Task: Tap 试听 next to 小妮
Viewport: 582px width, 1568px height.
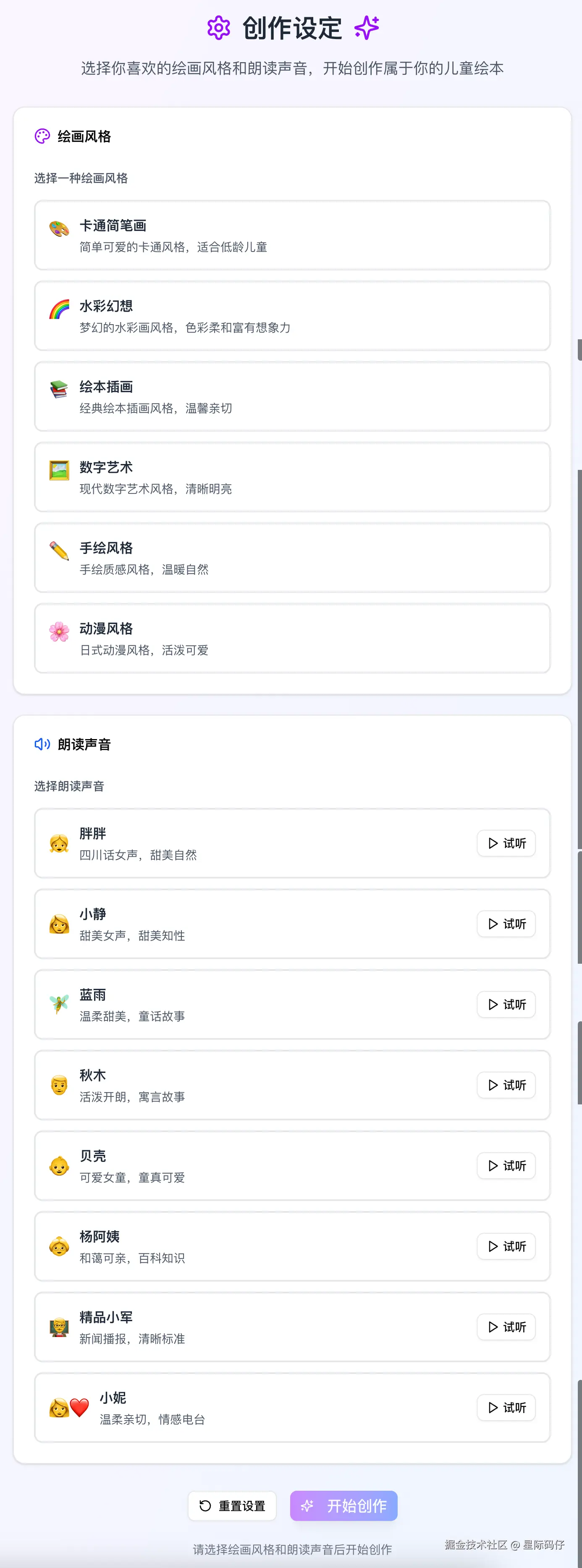Action: coord(506,1408)
